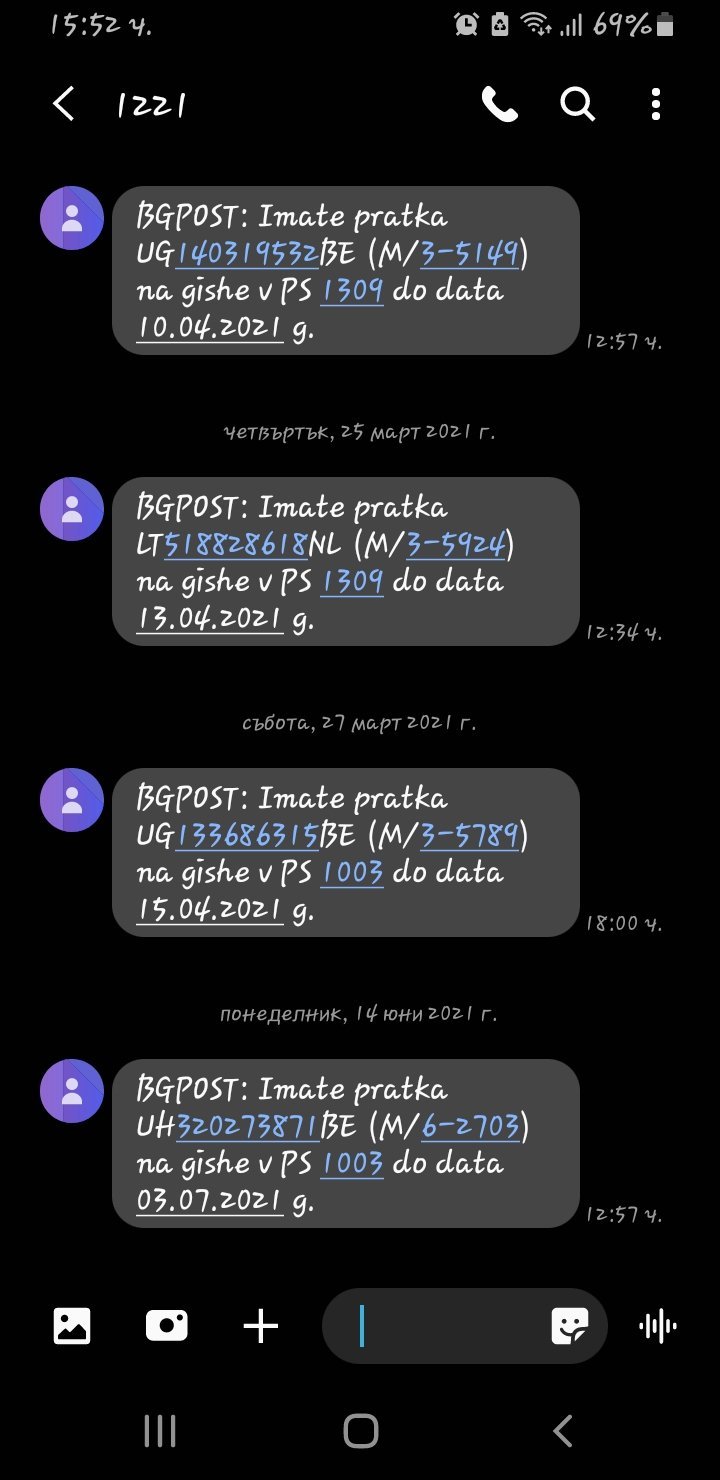
Task: Go to the home screen
Action: coord(360,1431)
